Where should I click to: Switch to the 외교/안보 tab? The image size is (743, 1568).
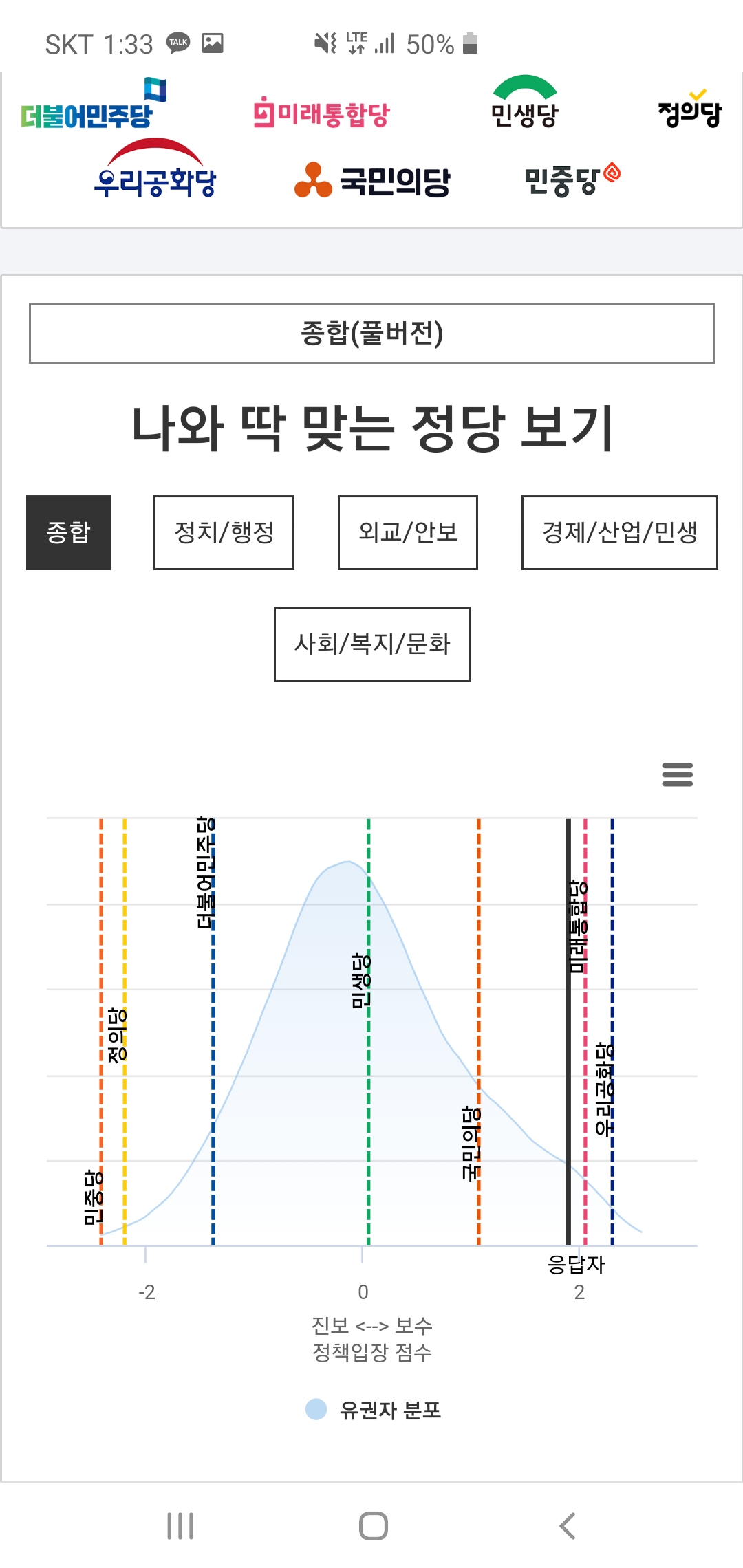click(407, 532)
